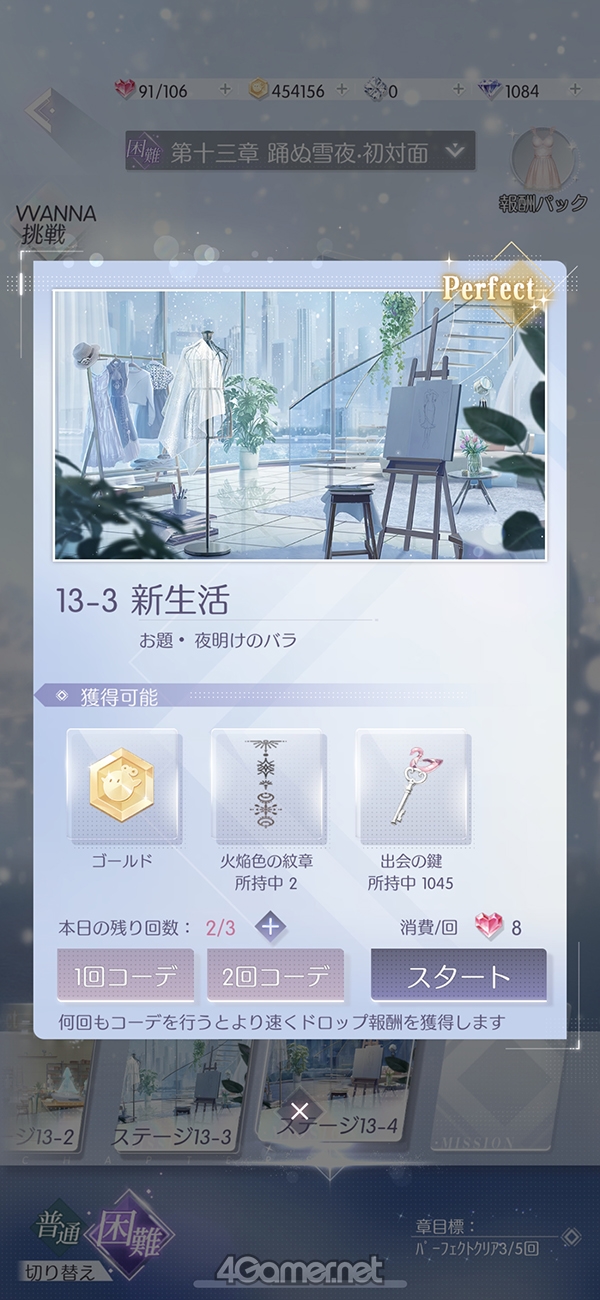Tap the 2回コーデ button
600x1300 pixels.
tap(275, 975)
